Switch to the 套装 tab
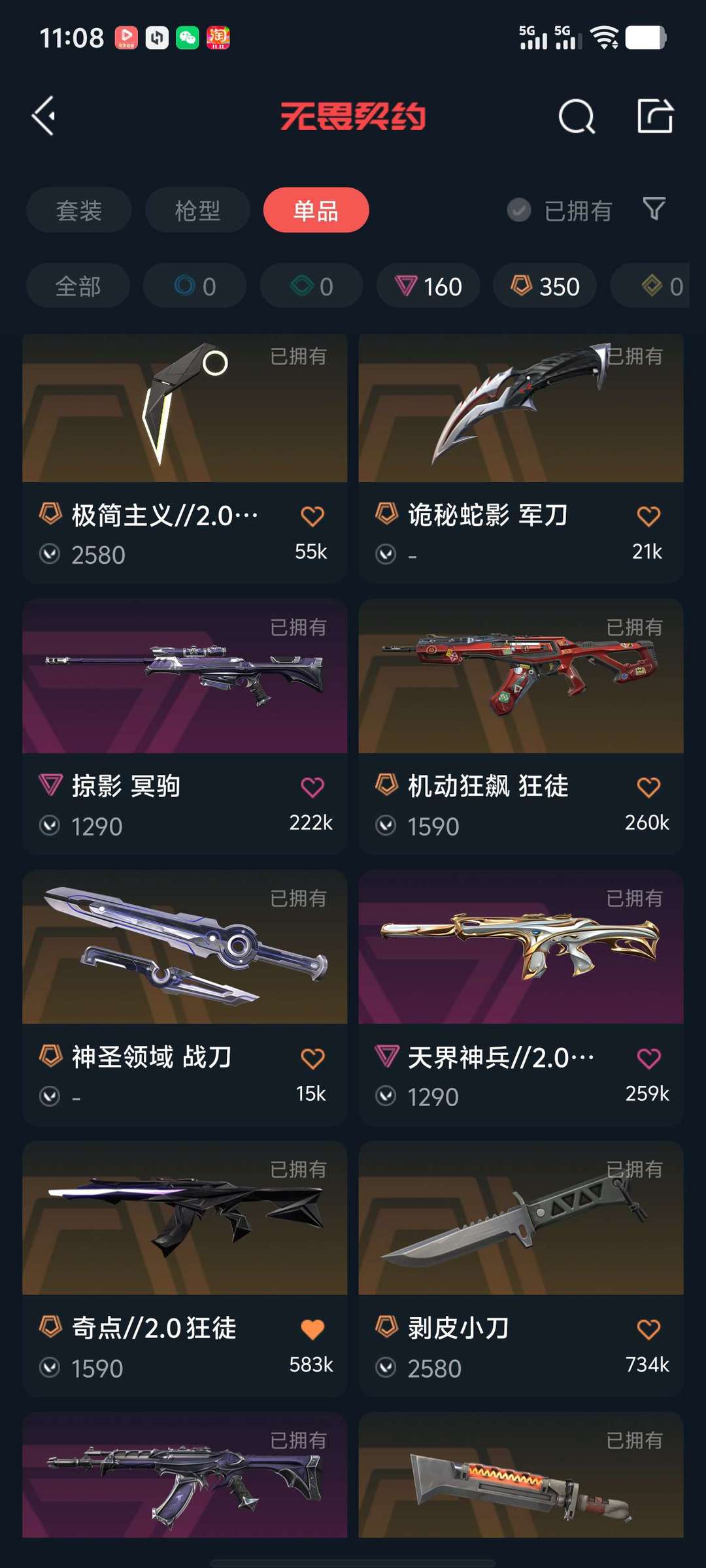The image size is (706, 1568). [78, 210]
